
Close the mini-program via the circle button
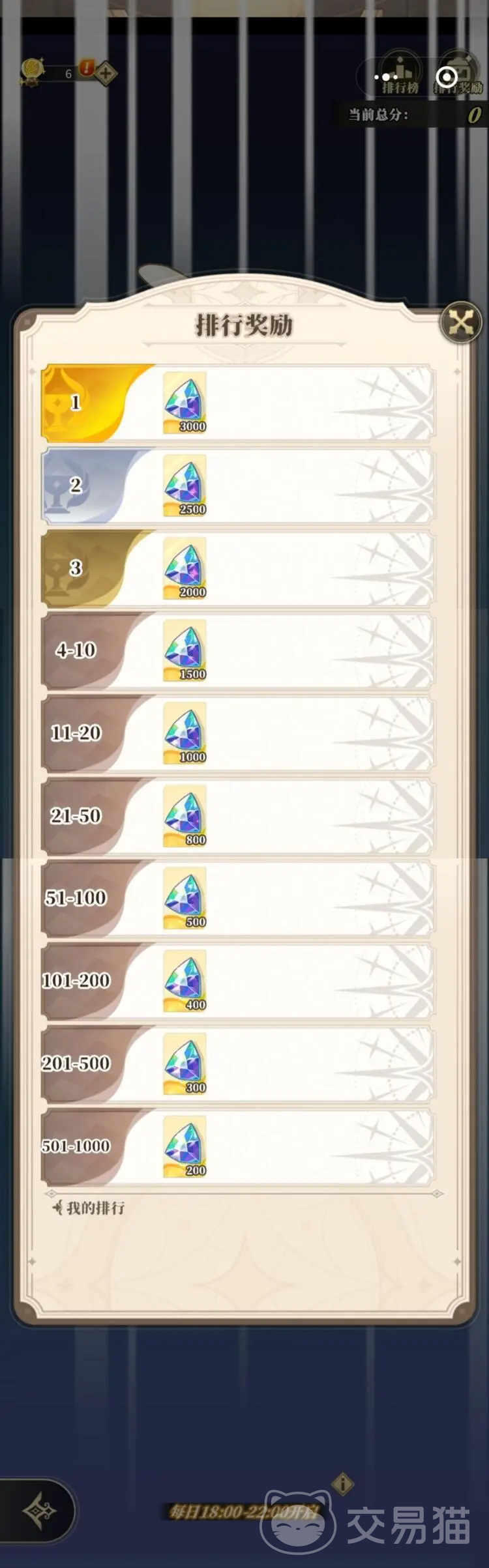(x=447, y=78)
